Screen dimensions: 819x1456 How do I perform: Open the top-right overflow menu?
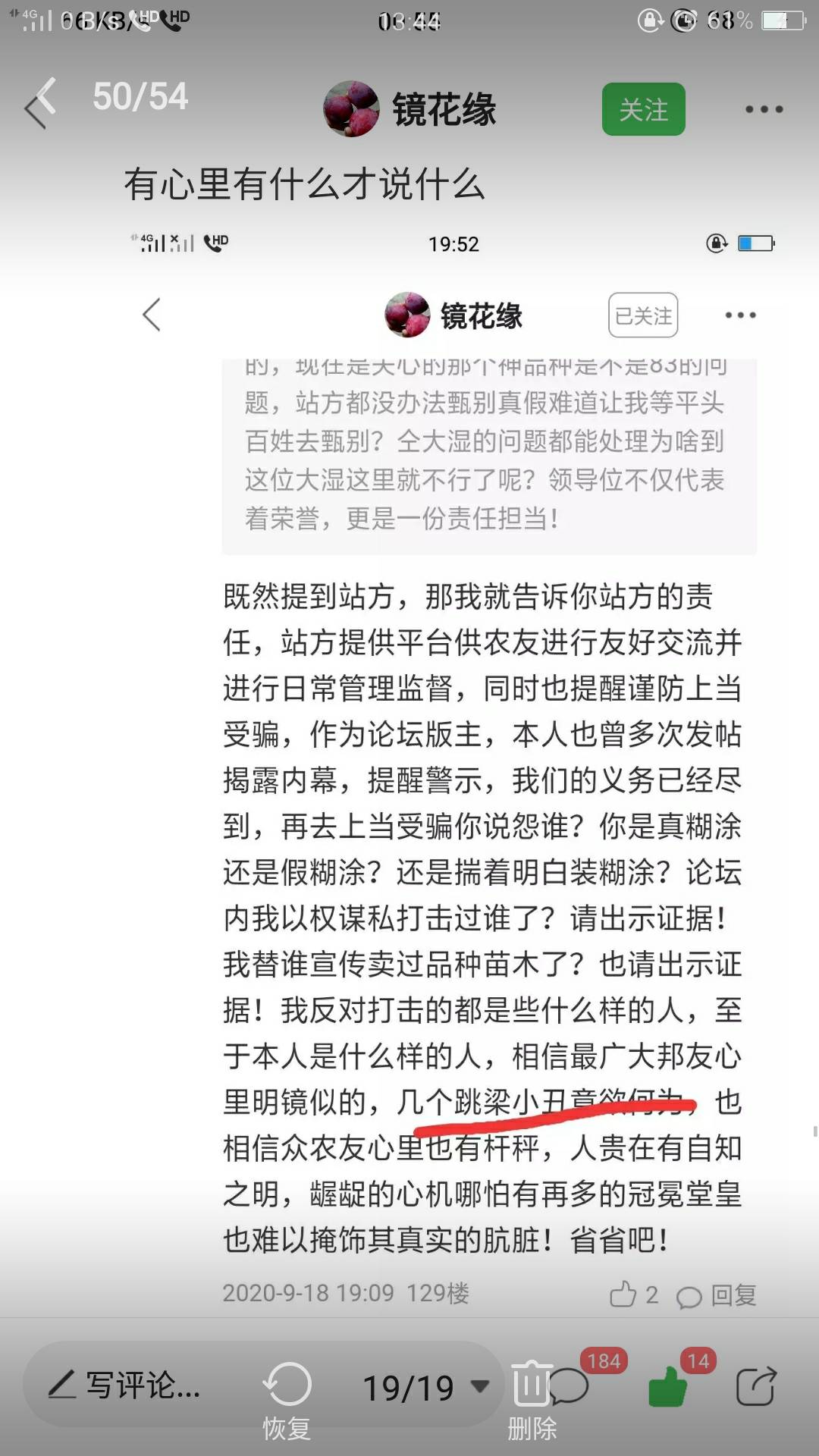point(764,110)
